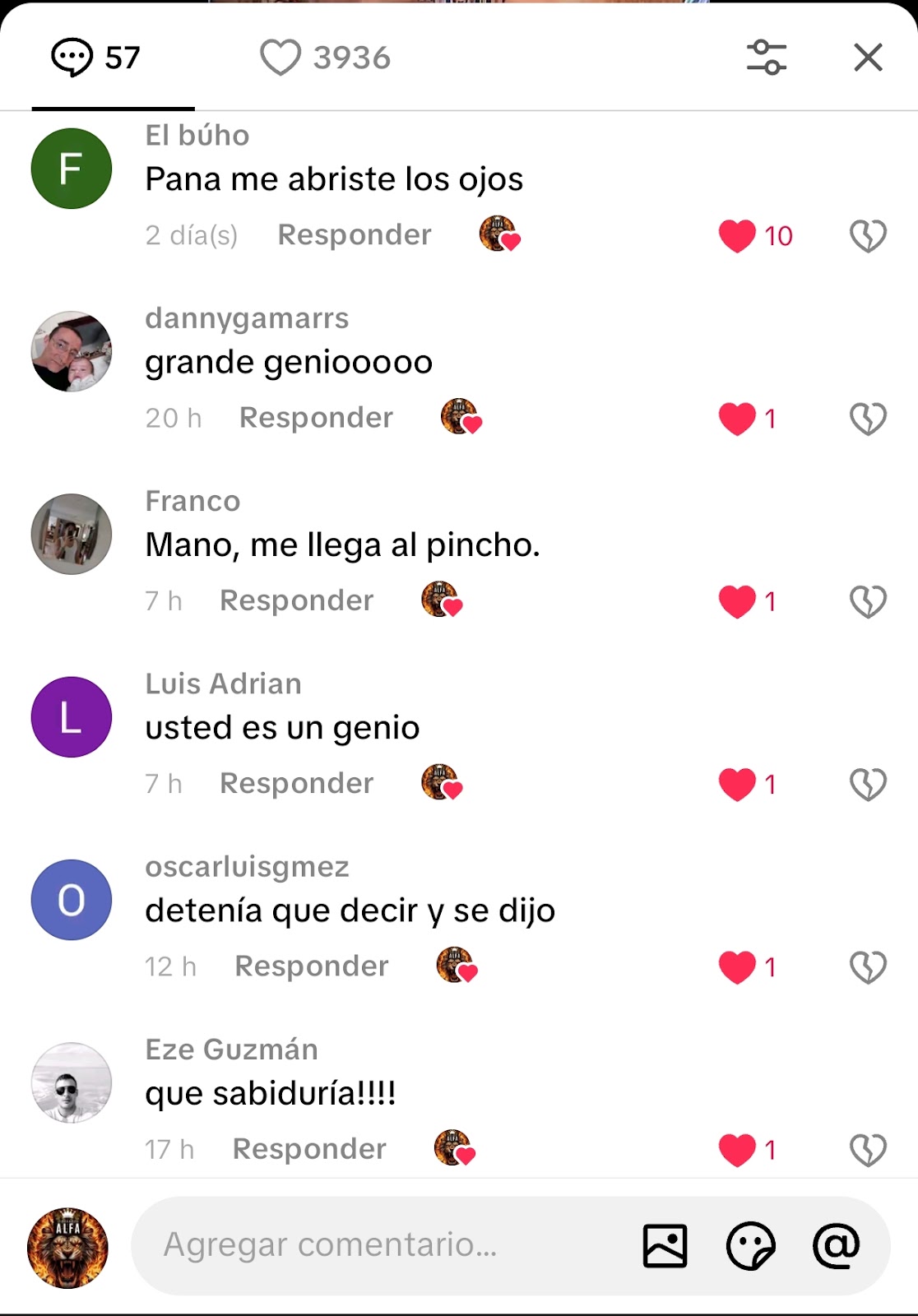Screen dimensions: 918x1316
Task: Open the sticker picker
Action: coord(750,1245)
